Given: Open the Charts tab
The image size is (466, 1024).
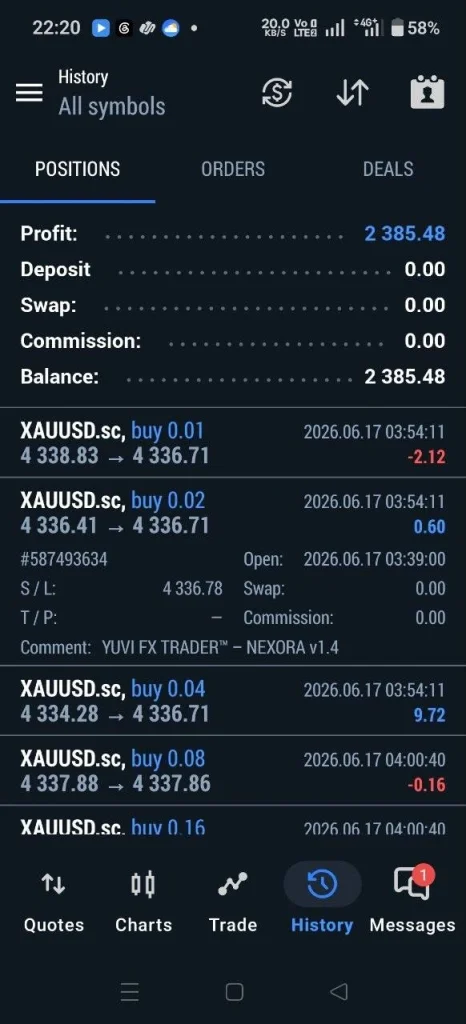Looking at the screenshot, I should click(143, 899).
